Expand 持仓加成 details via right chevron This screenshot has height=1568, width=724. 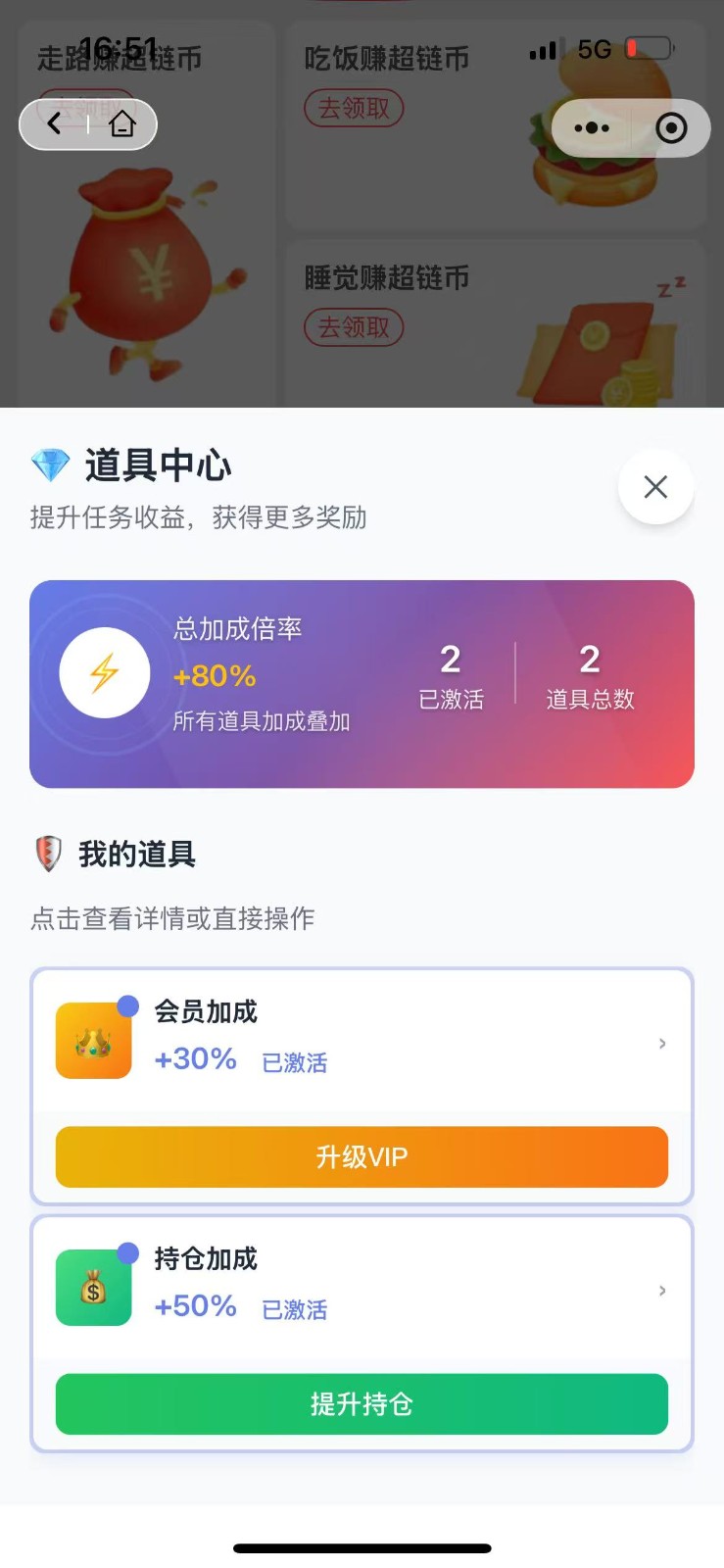[x=662, y=1292]
